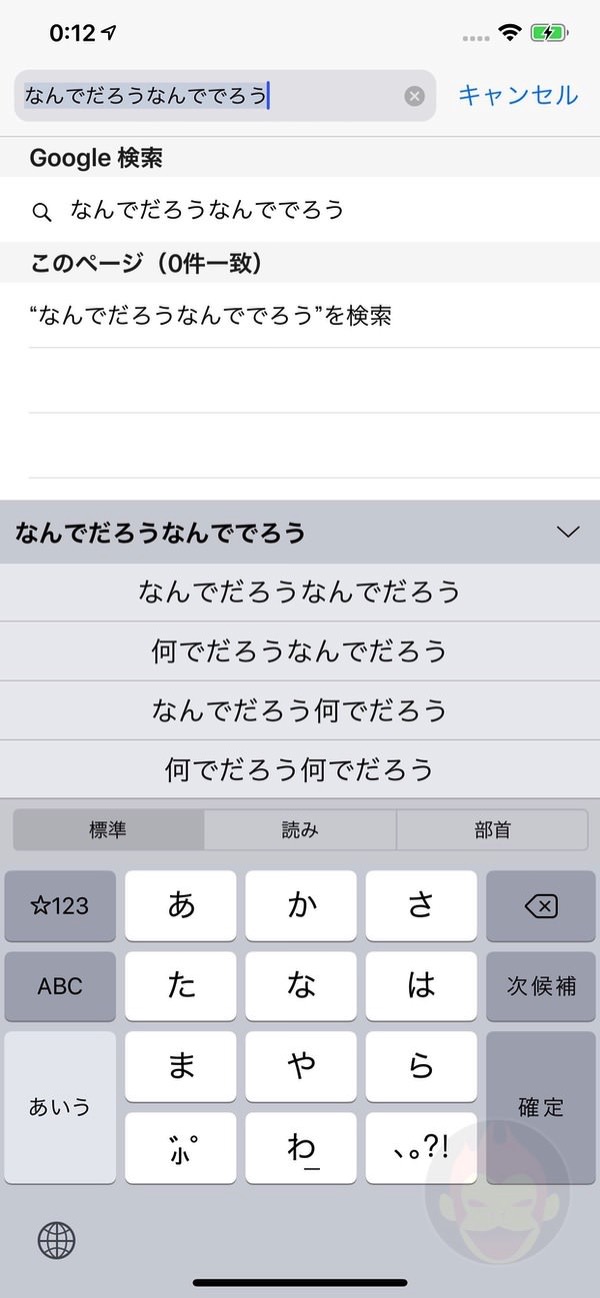The image size is (600, 1298).
Task: Select candidate 何でだろう何でだろう
Action: tap(299, 770)
